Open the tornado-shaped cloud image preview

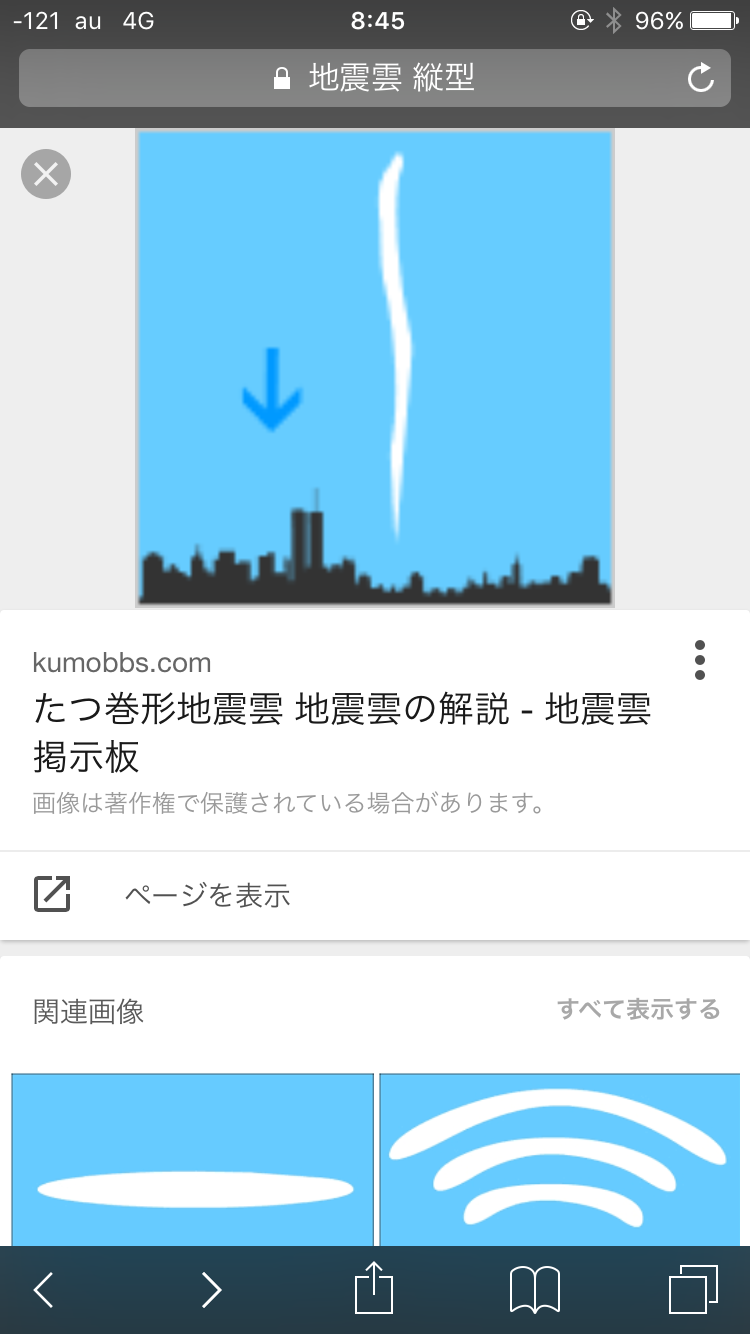tap(374, 367)
